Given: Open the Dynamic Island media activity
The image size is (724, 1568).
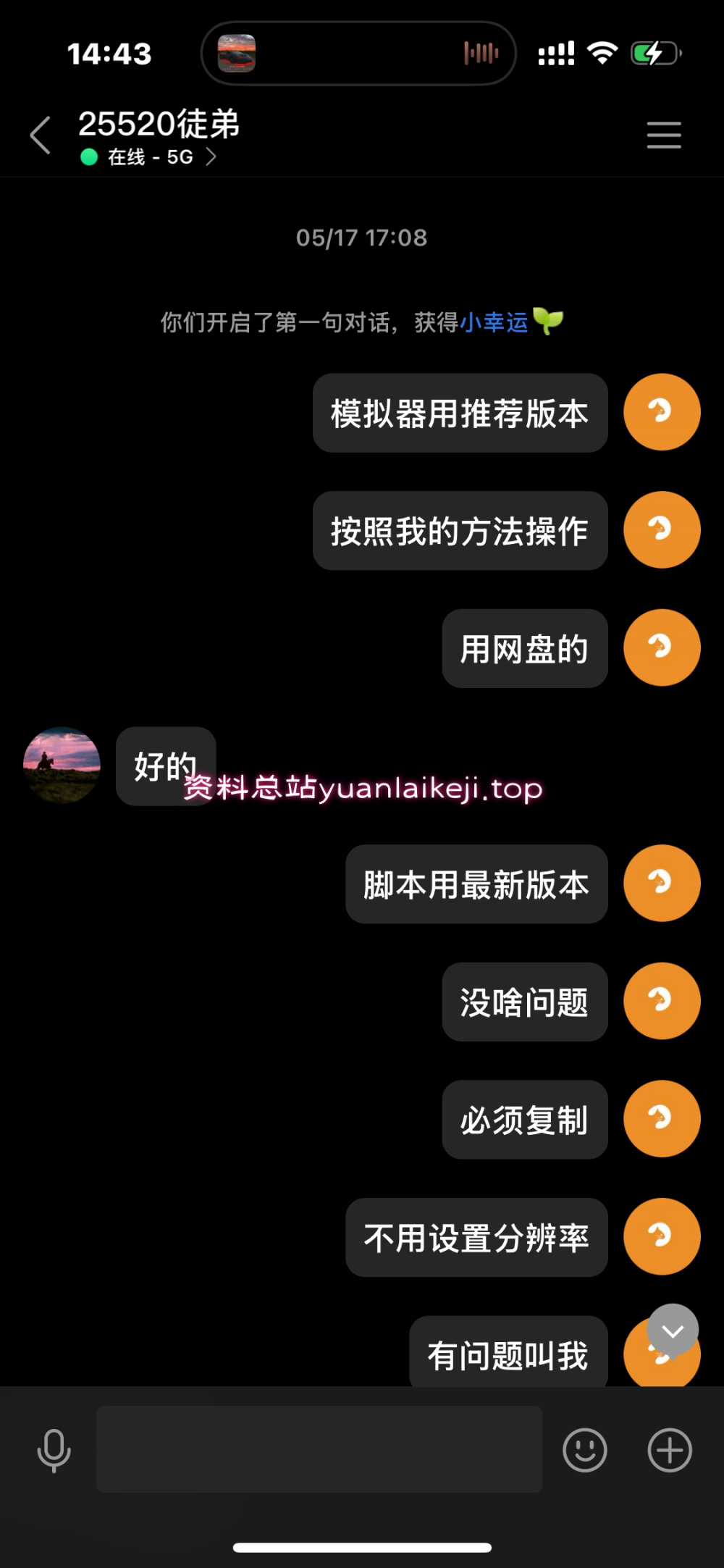Looking at the screenshot, I should click(358, 54).
